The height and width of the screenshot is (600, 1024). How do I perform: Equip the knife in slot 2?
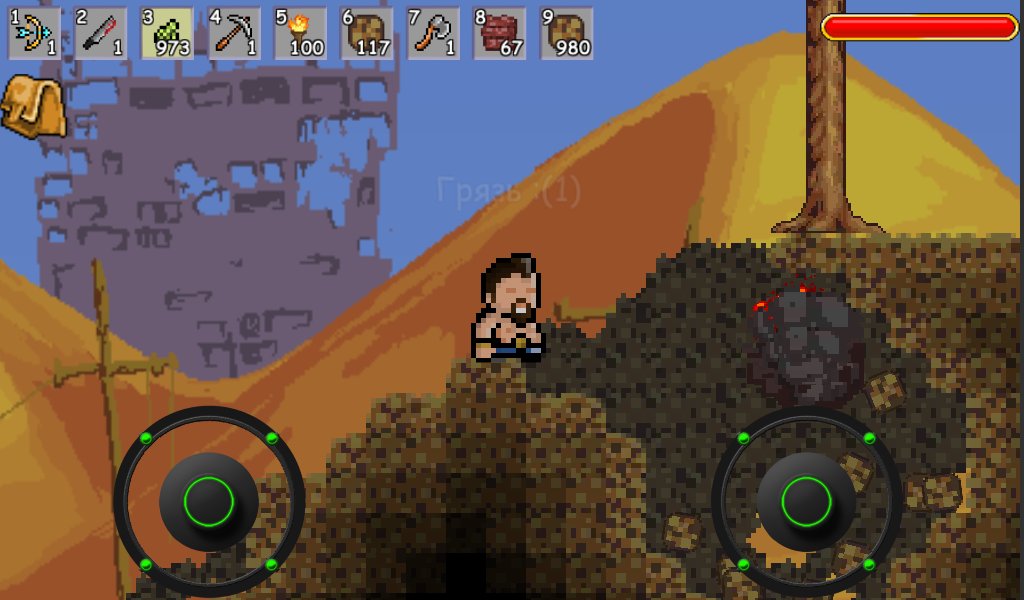pos(101,33)
